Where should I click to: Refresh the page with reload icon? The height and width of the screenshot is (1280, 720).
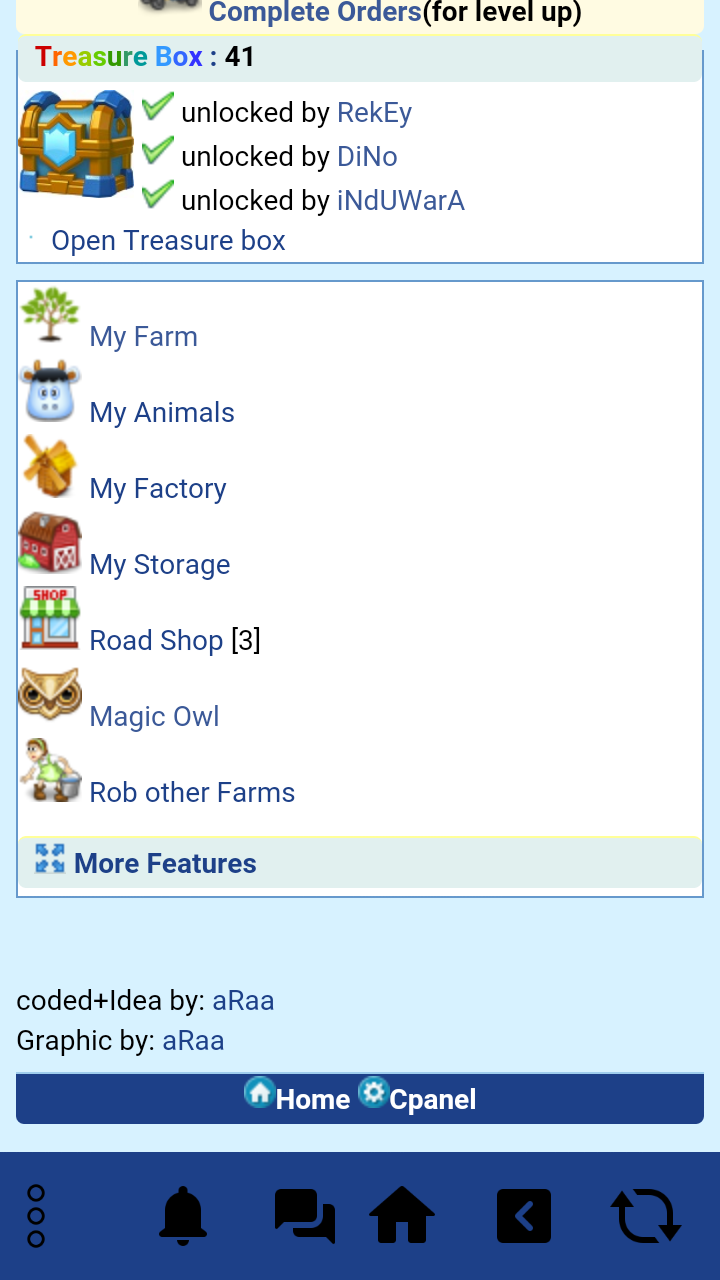tap(646, 1216)
